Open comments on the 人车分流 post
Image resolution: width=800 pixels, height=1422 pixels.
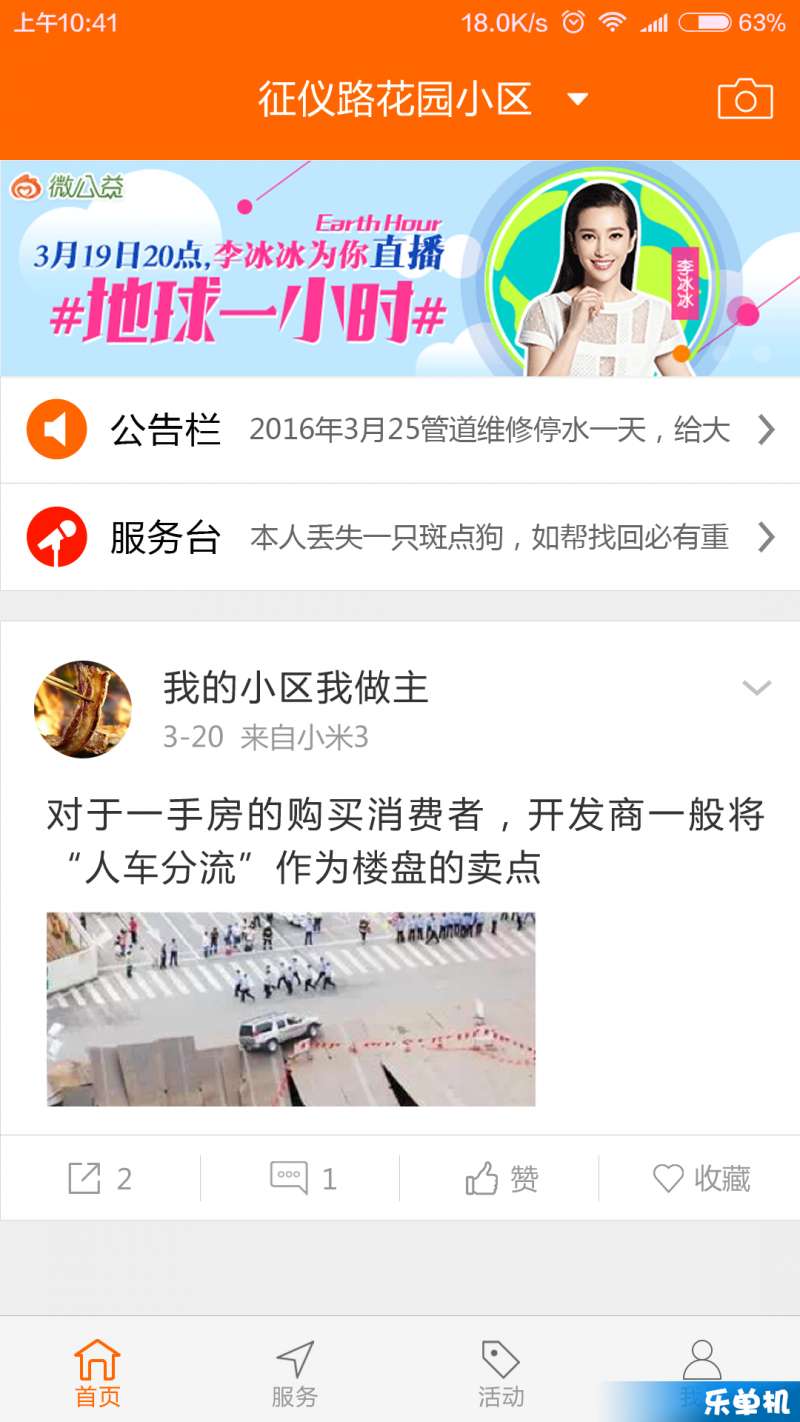(302, 1178)
